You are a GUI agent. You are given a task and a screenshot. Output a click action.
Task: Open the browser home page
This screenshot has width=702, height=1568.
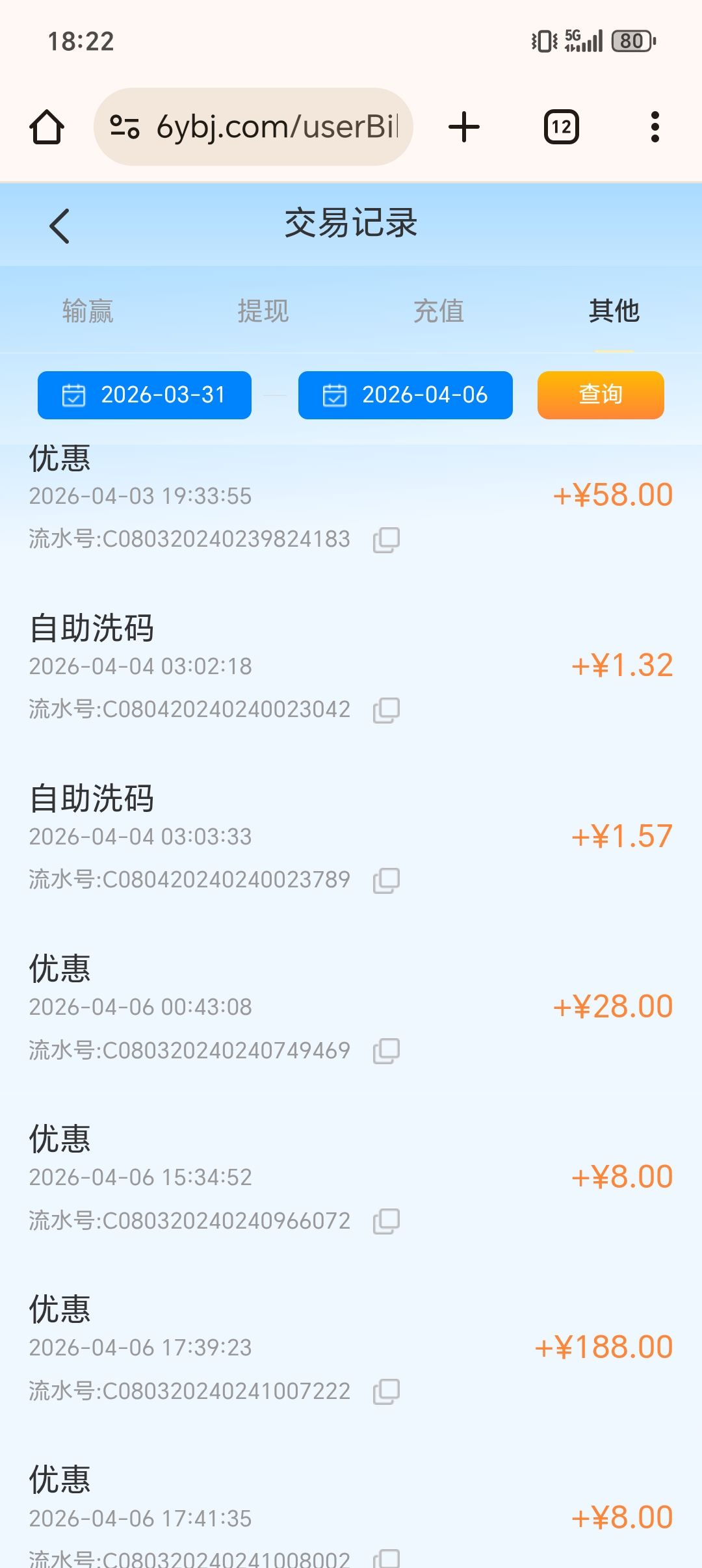click(47, 127)
